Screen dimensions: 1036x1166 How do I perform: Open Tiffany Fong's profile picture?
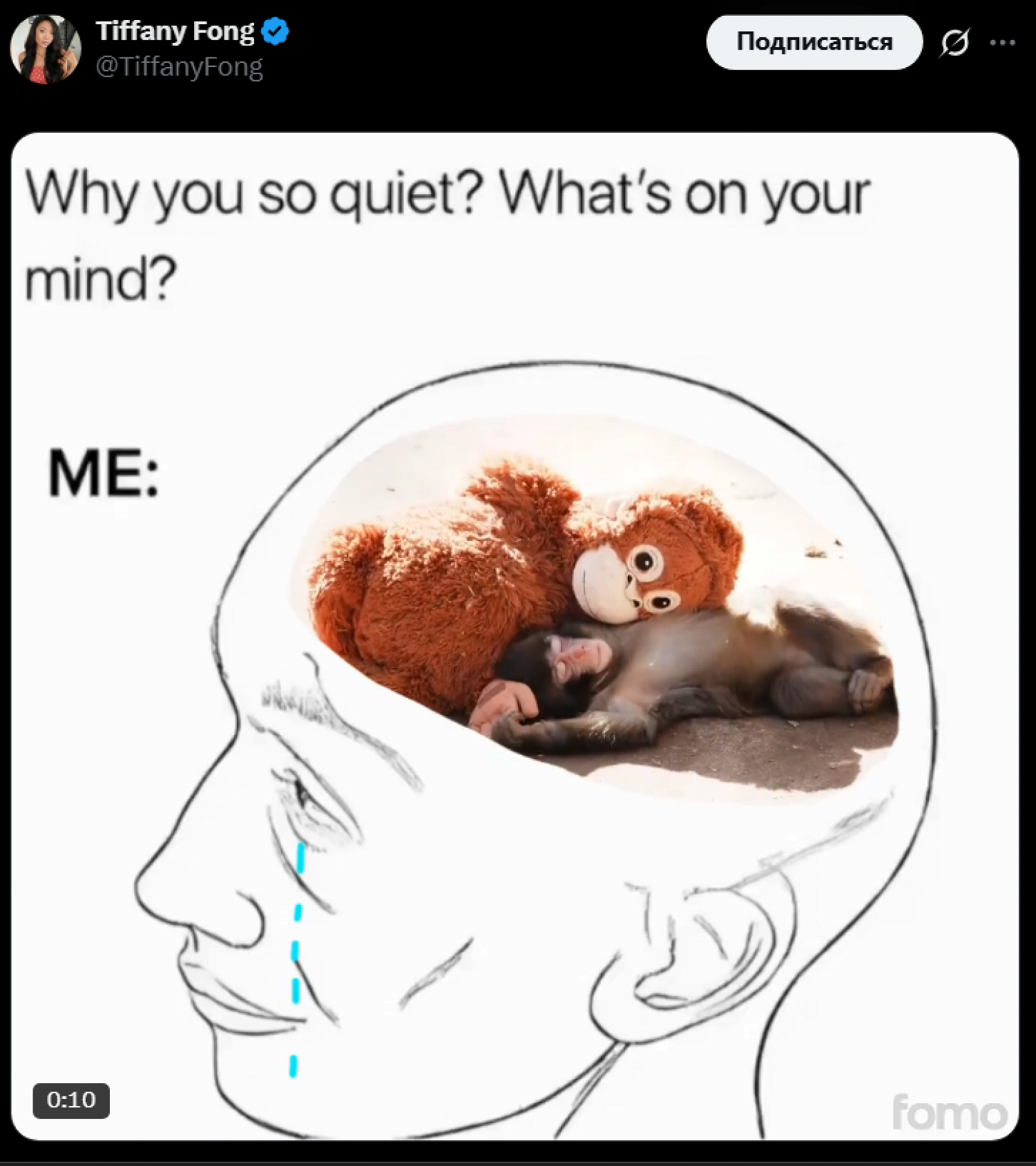point(46,49)
